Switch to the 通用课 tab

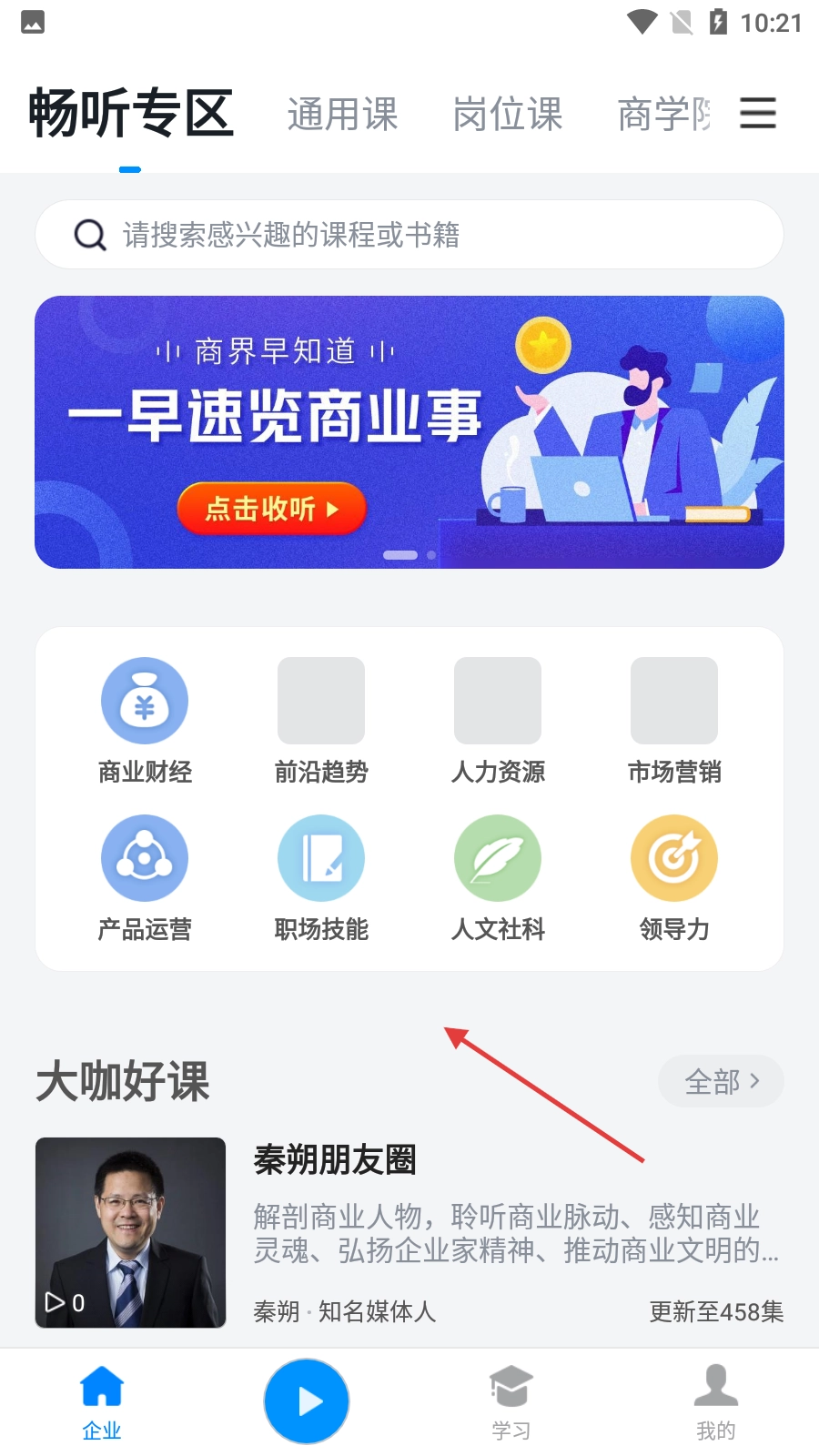(342, 115)
